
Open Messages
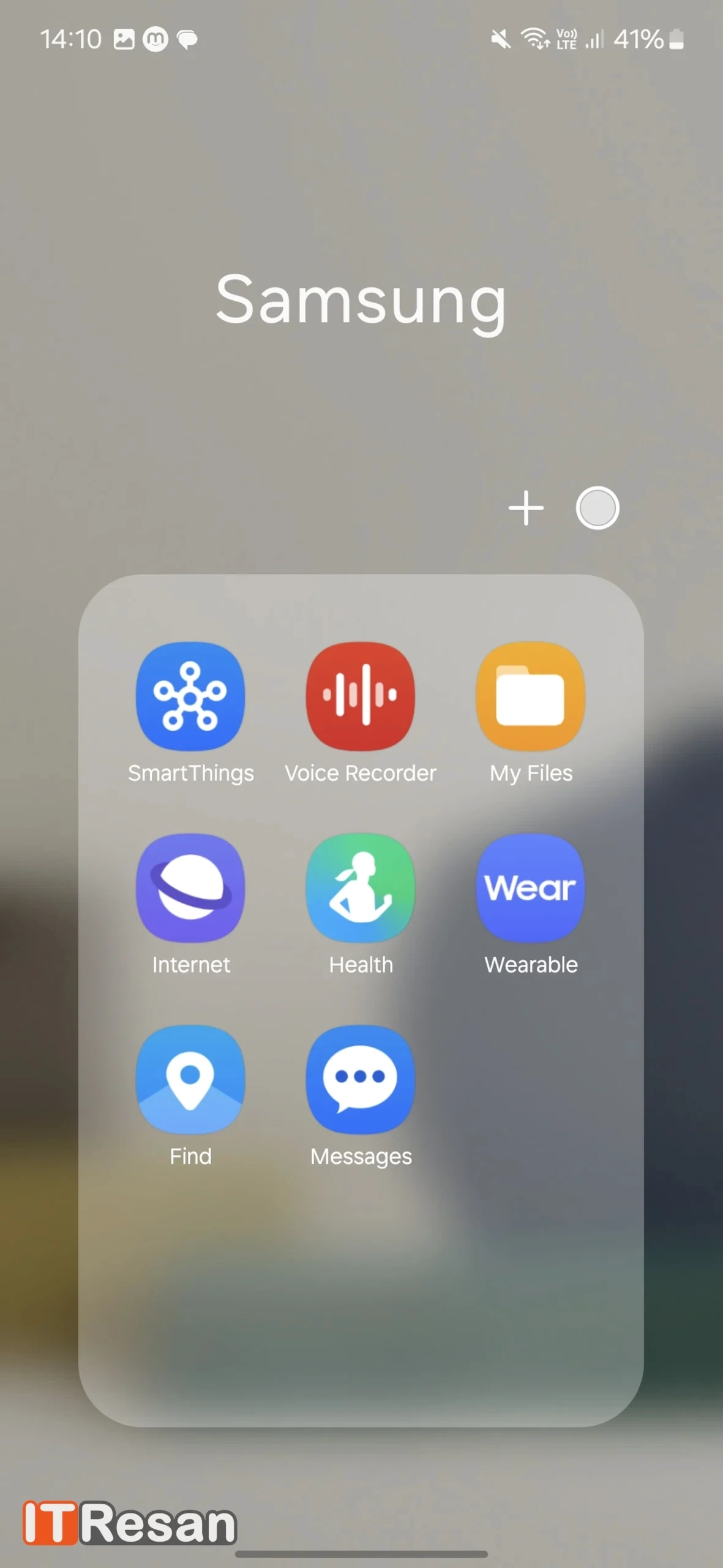tap(361, 1079)
